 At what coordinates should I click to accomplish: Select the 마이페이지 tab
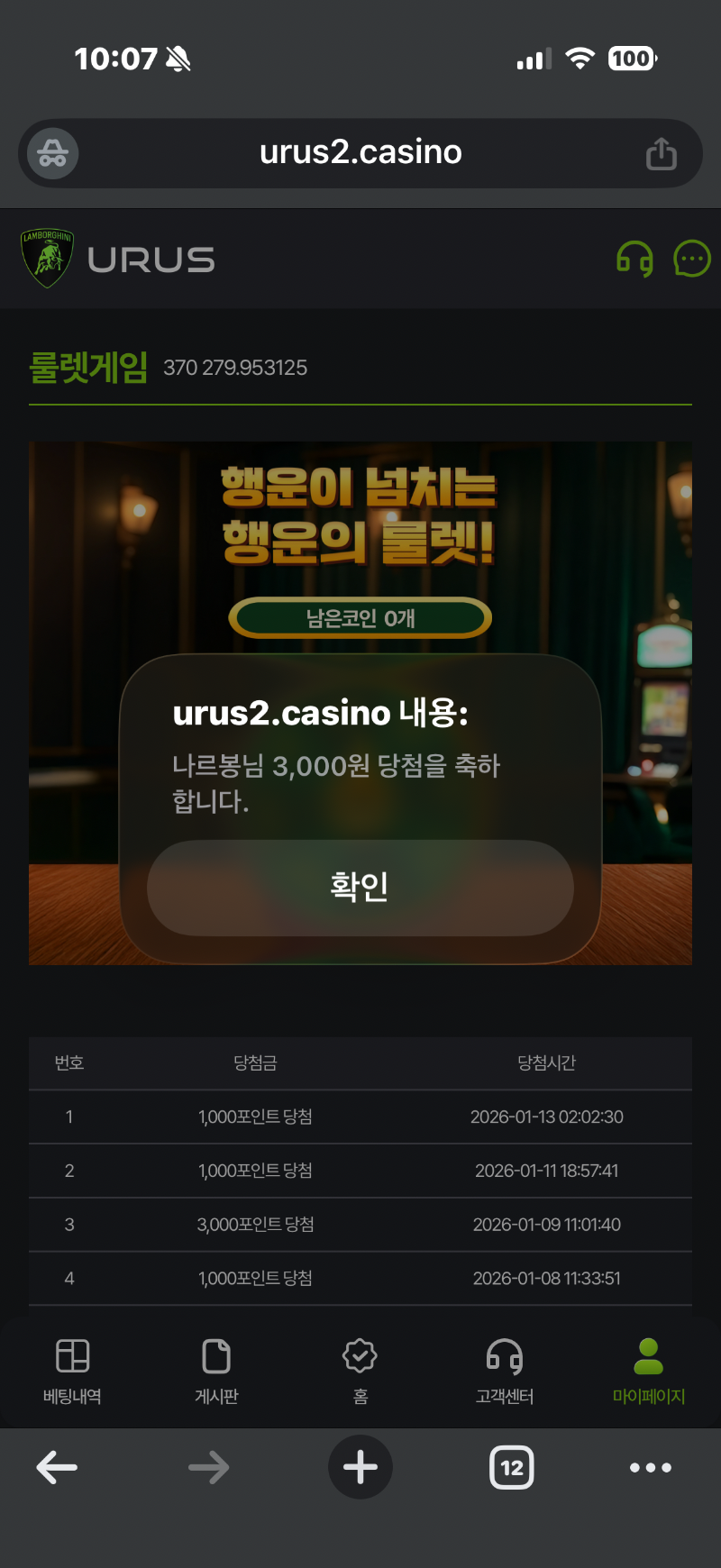(648, 1370)
